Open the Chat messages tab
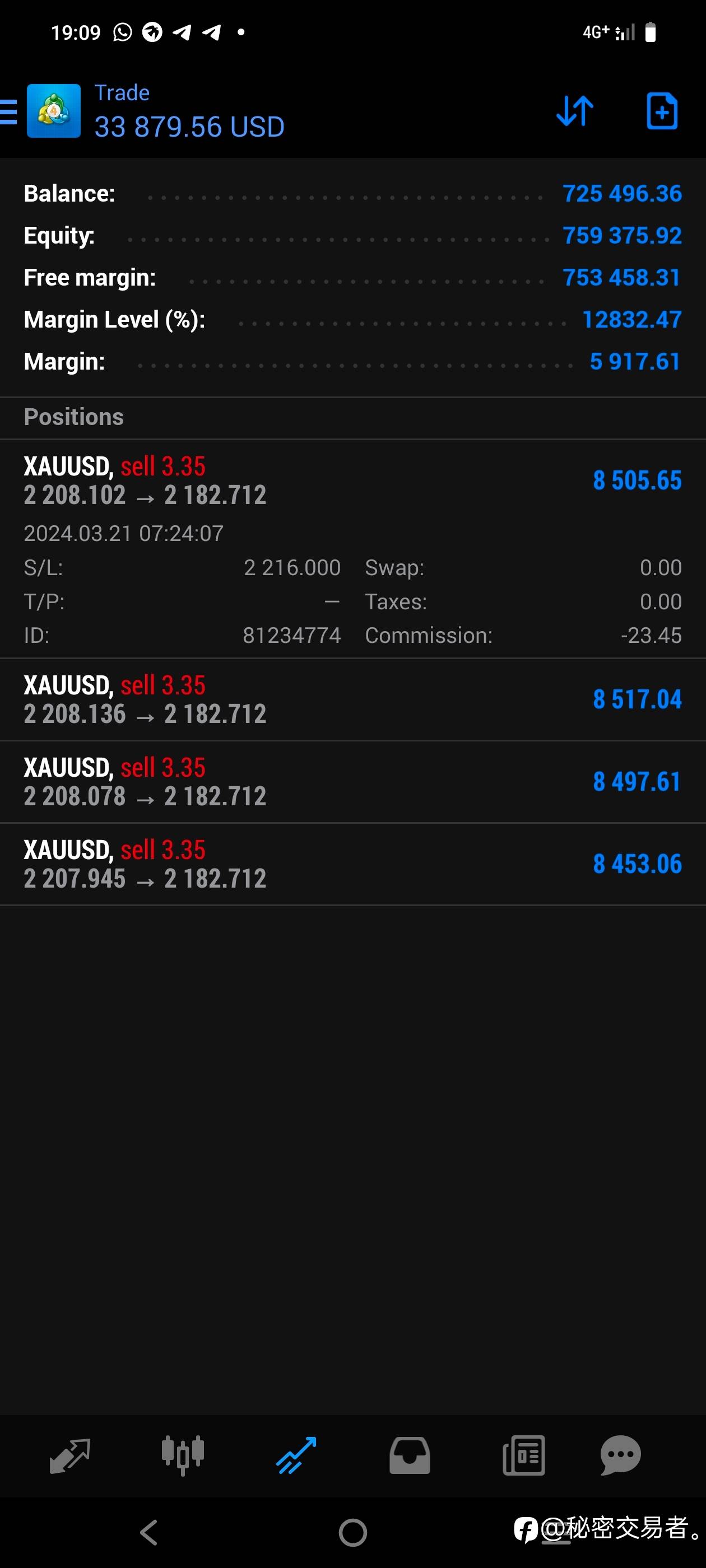This screenshot has height=1568, width=706. [x=620, y=1455]
